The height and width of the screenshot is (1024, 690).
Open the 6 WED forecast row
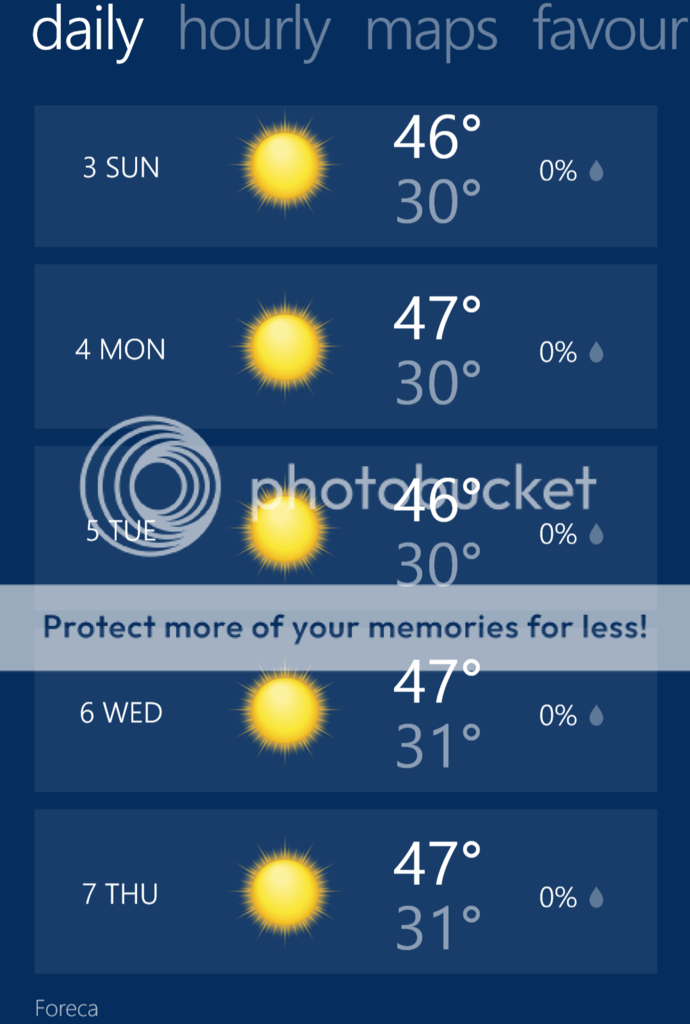point(345,720)
